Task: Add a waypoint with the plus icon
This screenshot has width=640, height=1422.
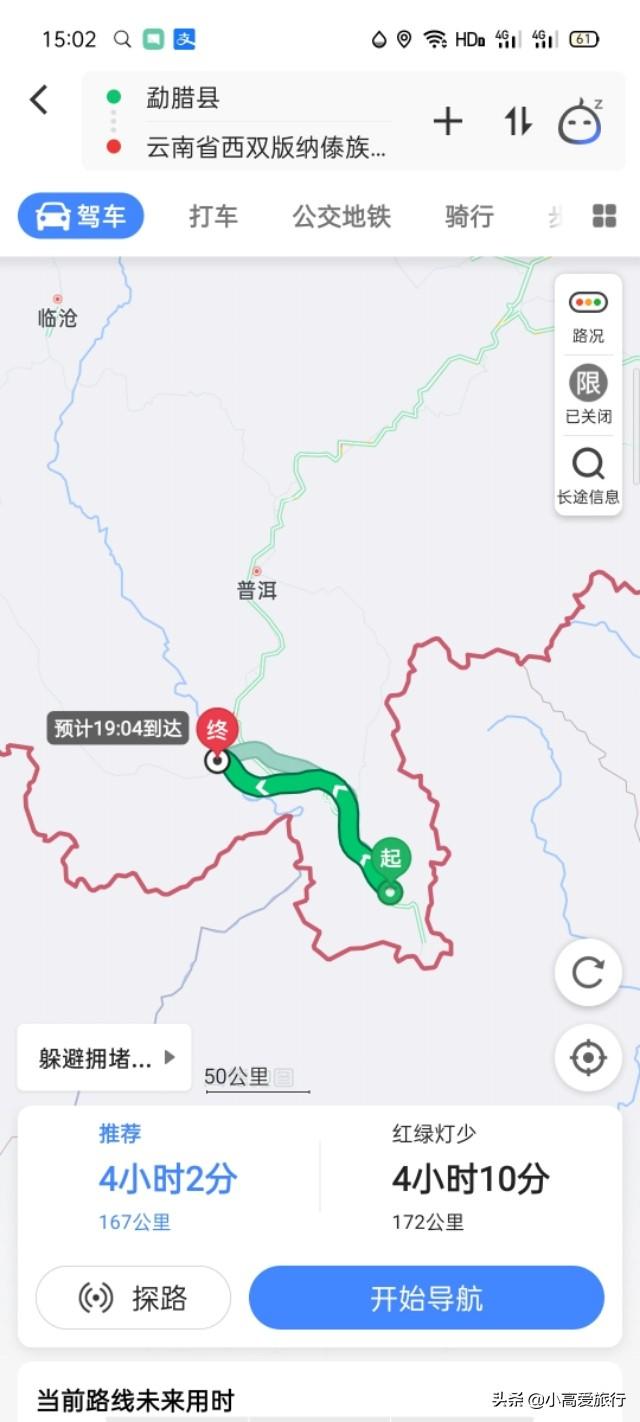Action: (448, 122)
